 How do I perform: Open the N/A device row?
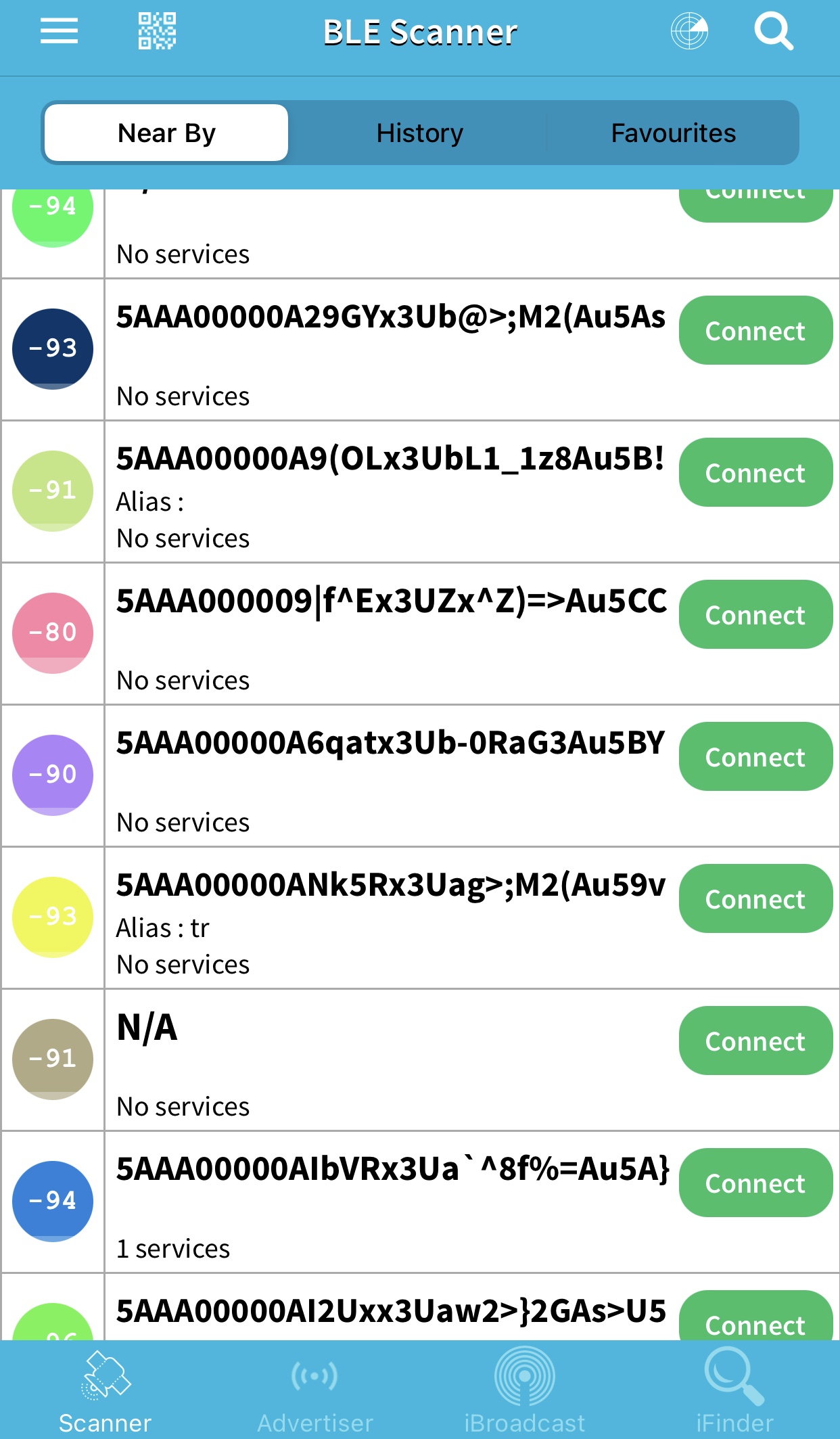420,1059
